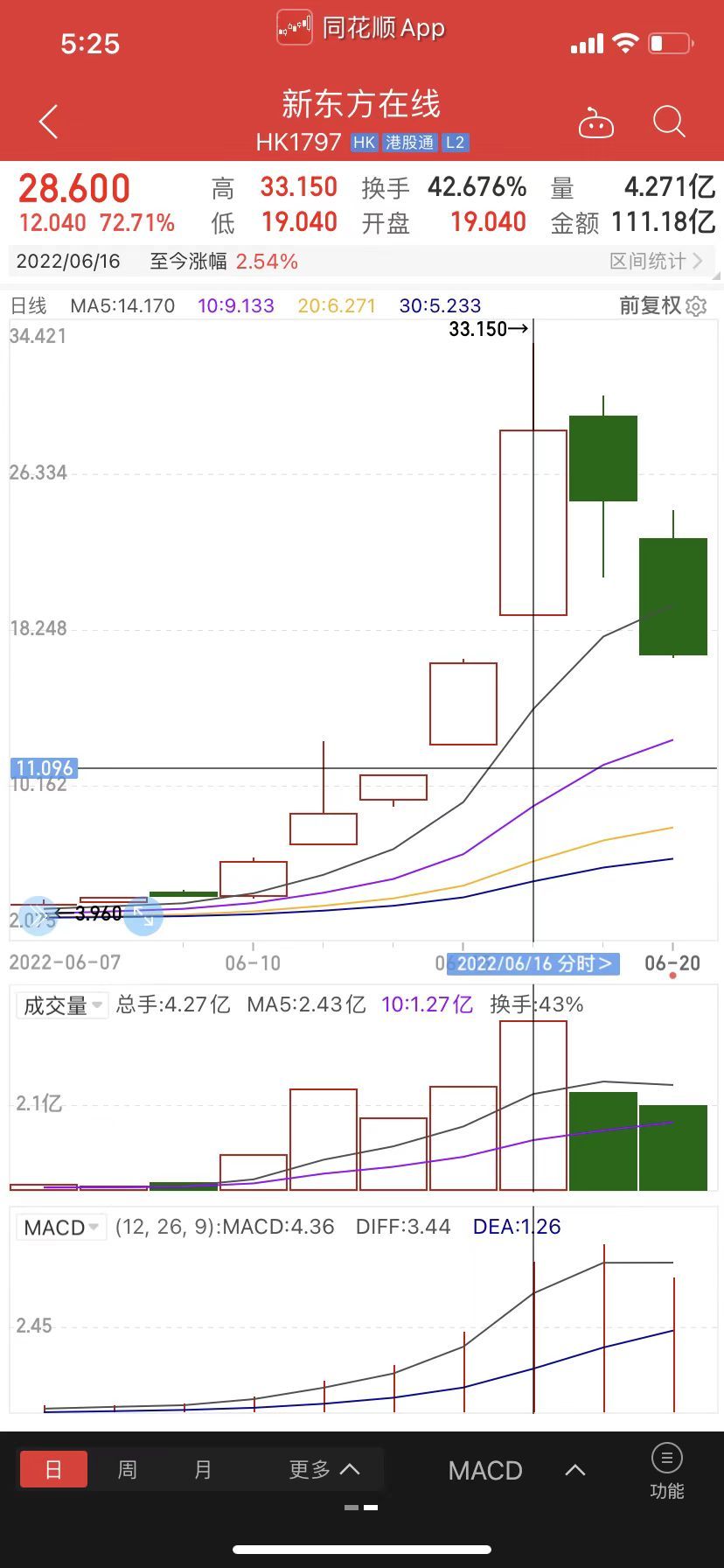
Task: Tap the blue expand chart handle
Action: click(143, 916)
